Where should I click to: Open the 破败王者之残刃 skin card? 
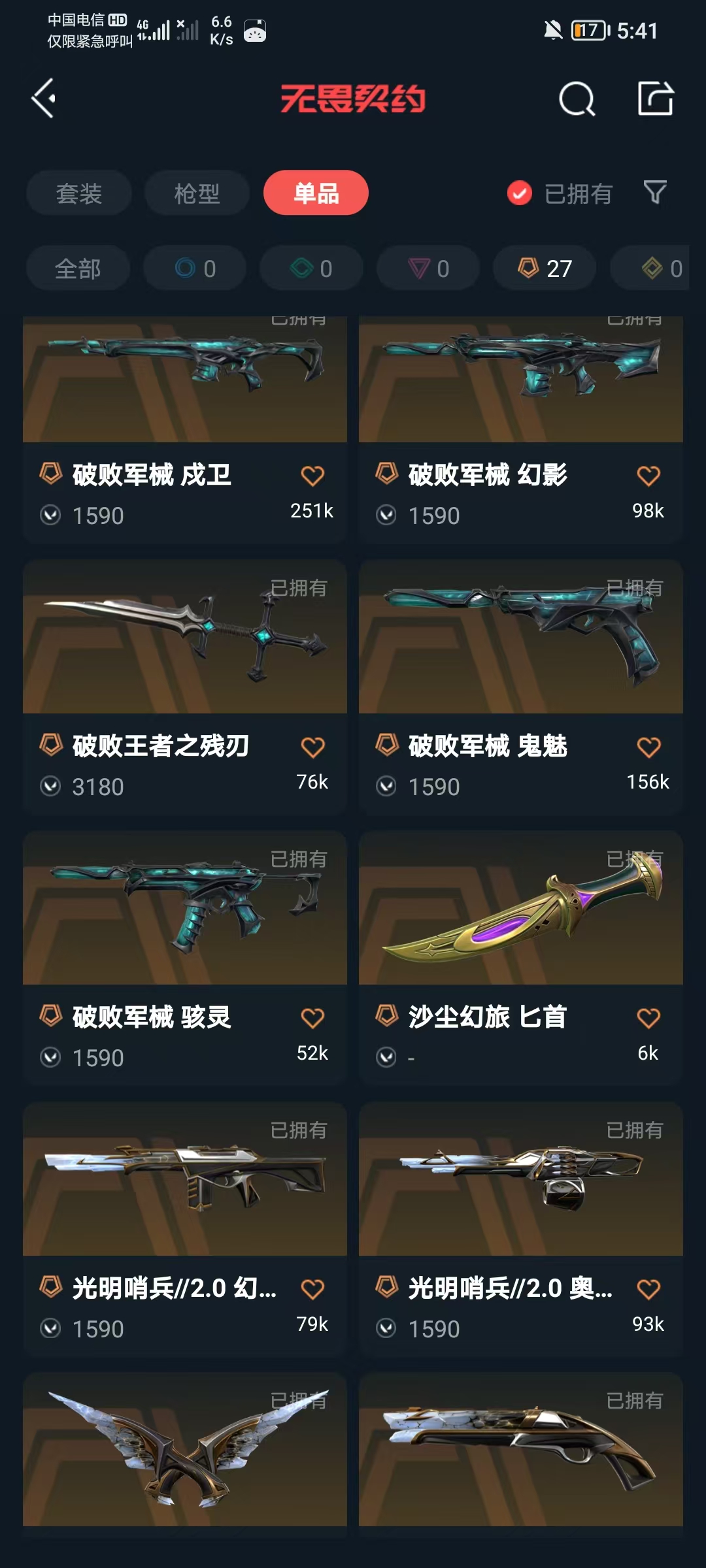tap(185, 687)
